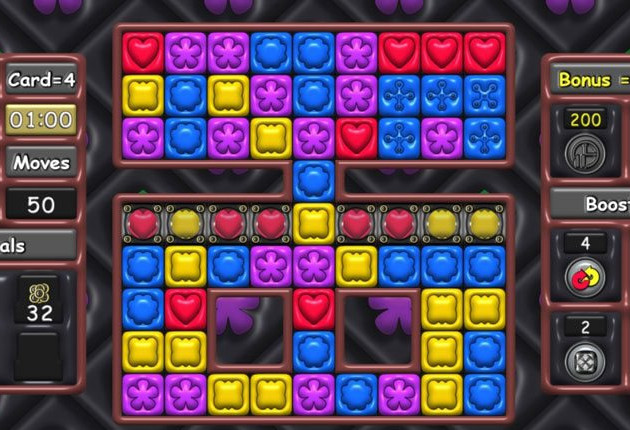Tap the blue block under the heart between holes
Viewport: 630px width, 430px height.
314,350
